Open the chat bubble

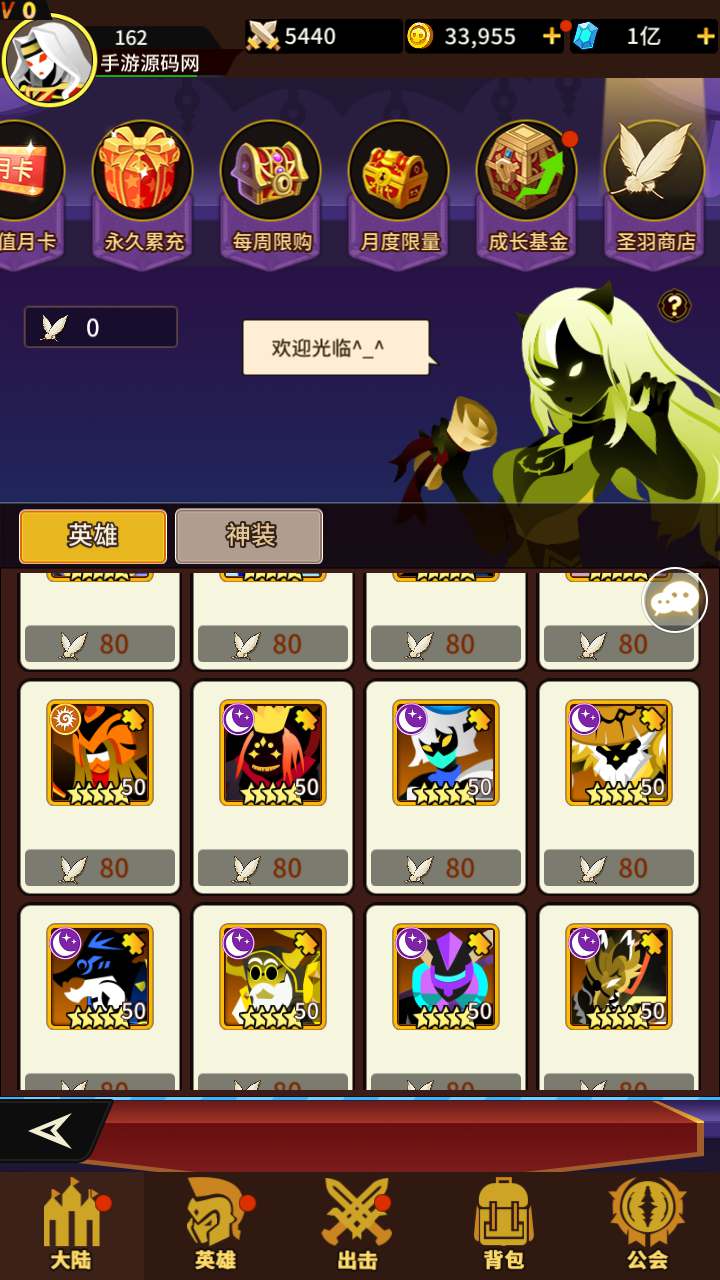pyautogui.click(x=674, y=600)
